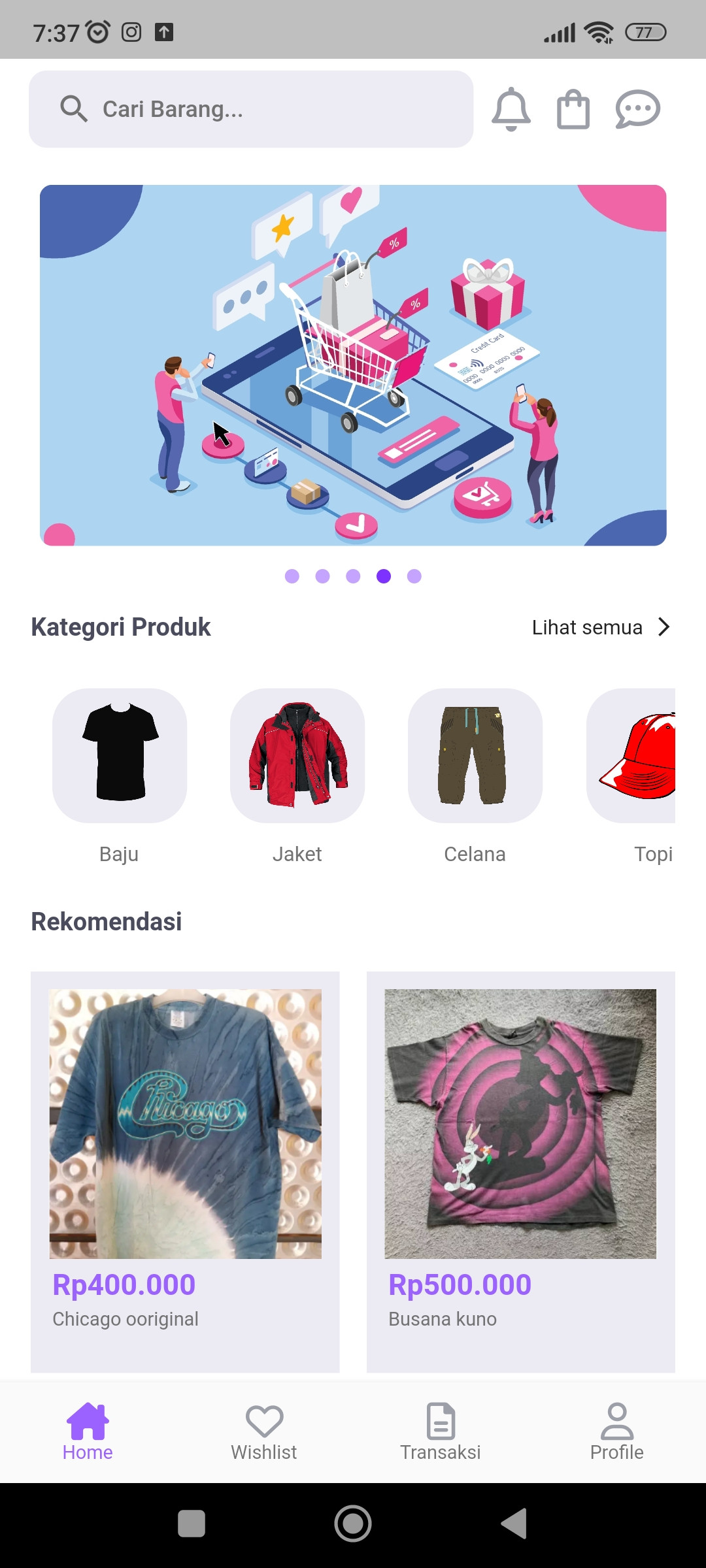Switch to the Wishlist tab
The width and height of the screenshot is (706, 1568).
click(x=264, y=1432)
